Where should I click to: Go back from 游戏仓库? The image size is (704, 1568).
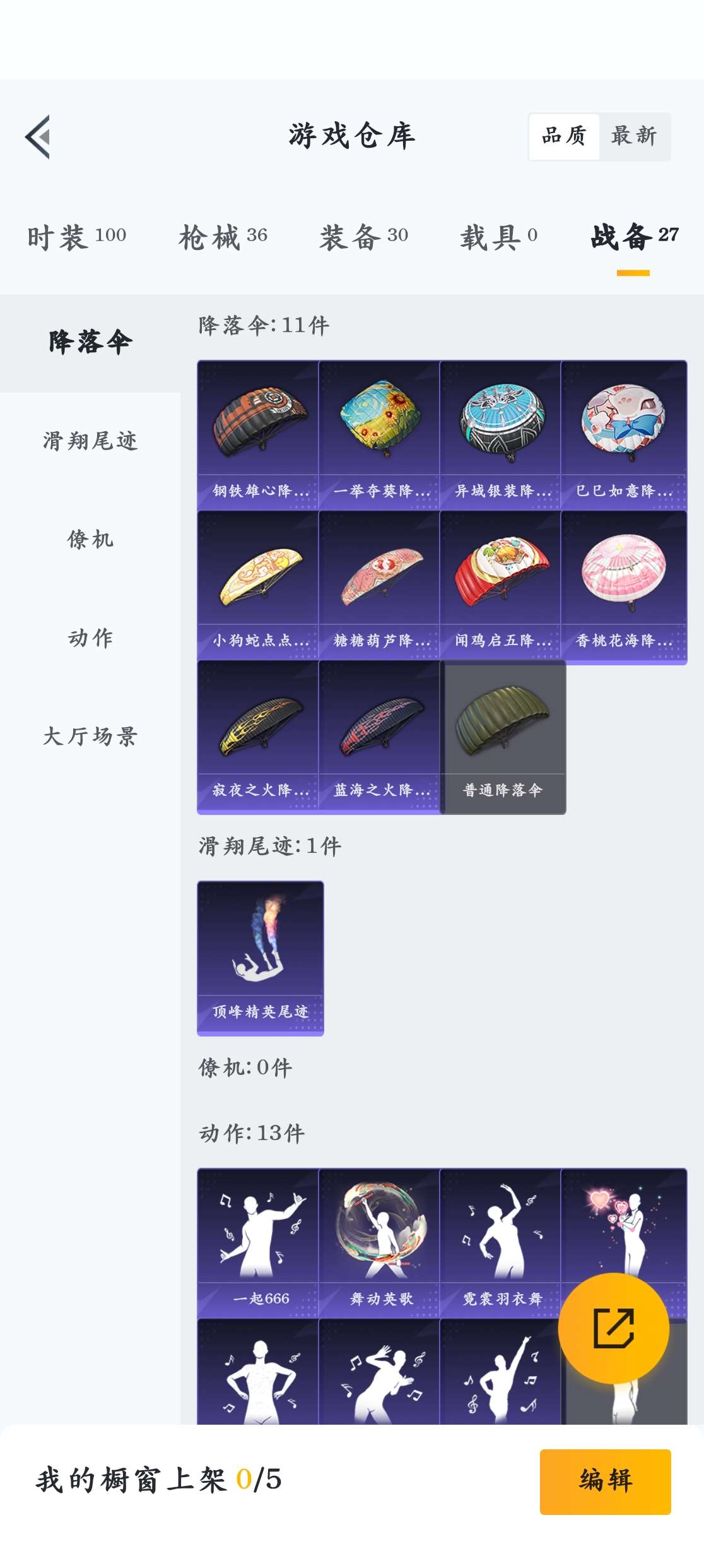click(x=38, y=136)
